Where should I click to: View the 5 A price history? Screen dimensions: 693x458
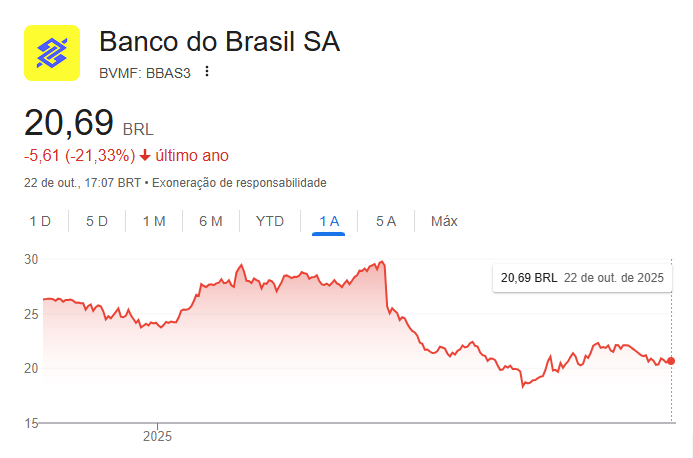[386, 221]
